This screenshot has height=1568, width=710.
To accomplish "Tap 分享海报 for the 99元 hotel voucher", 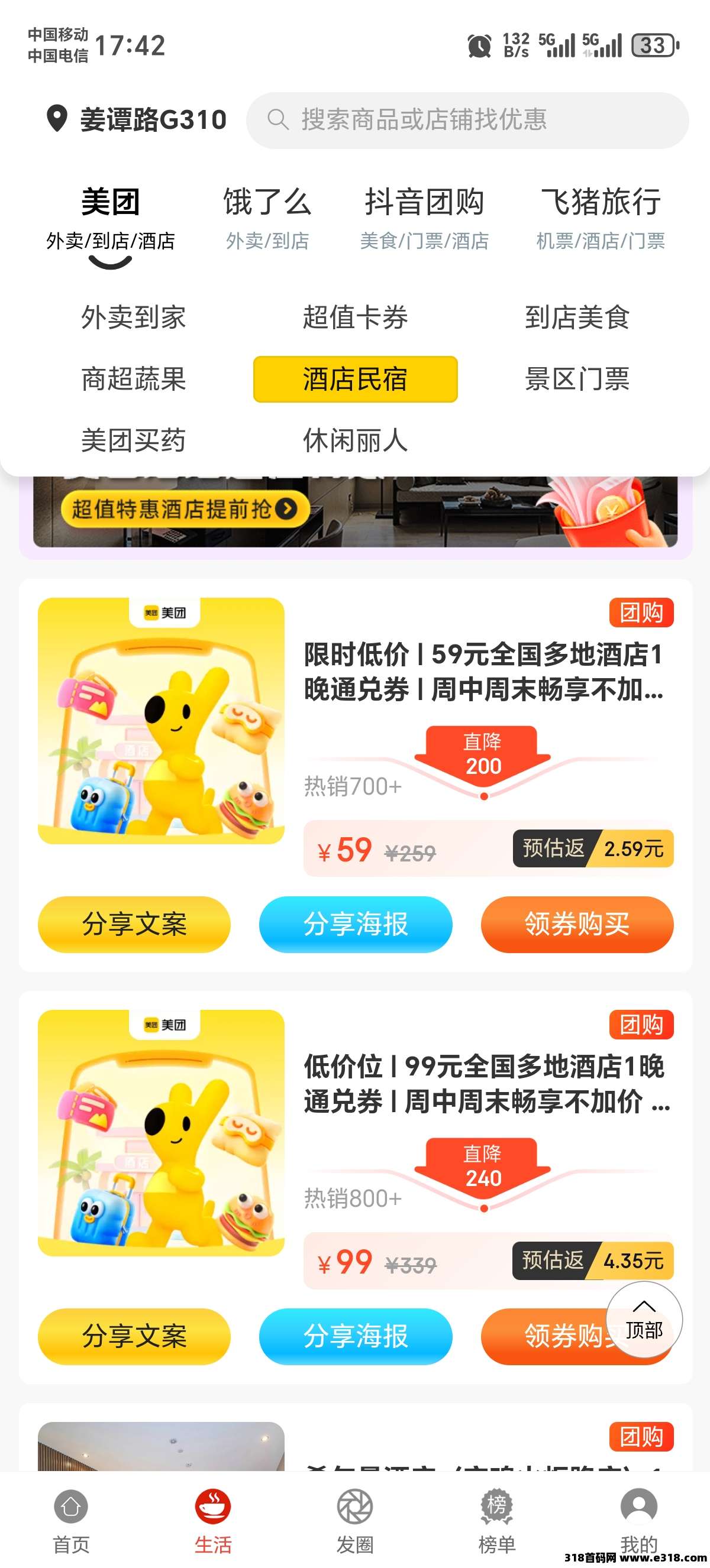I will click(356, 1336).
